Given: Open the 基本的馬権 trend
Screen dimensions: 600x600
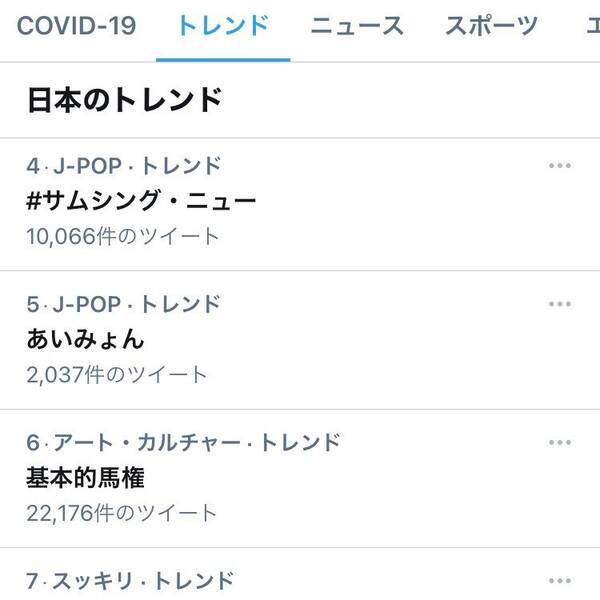Looking at the screenshot, I should 86,478.
